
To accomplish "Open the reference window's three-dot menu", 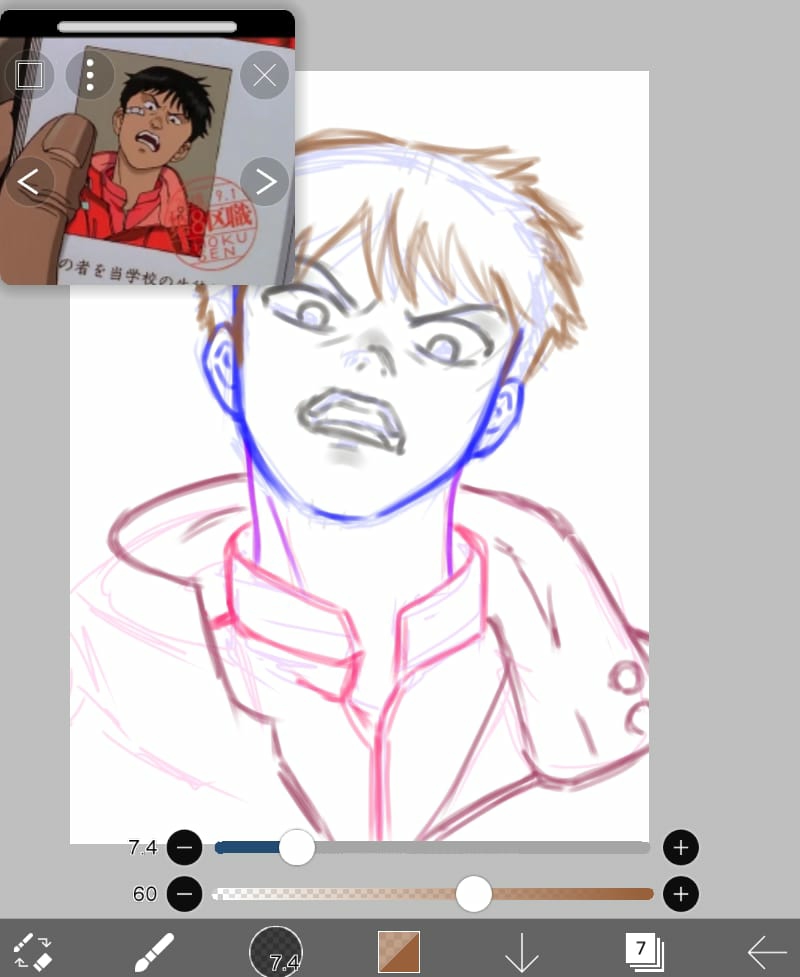I will tap(90, 75).
